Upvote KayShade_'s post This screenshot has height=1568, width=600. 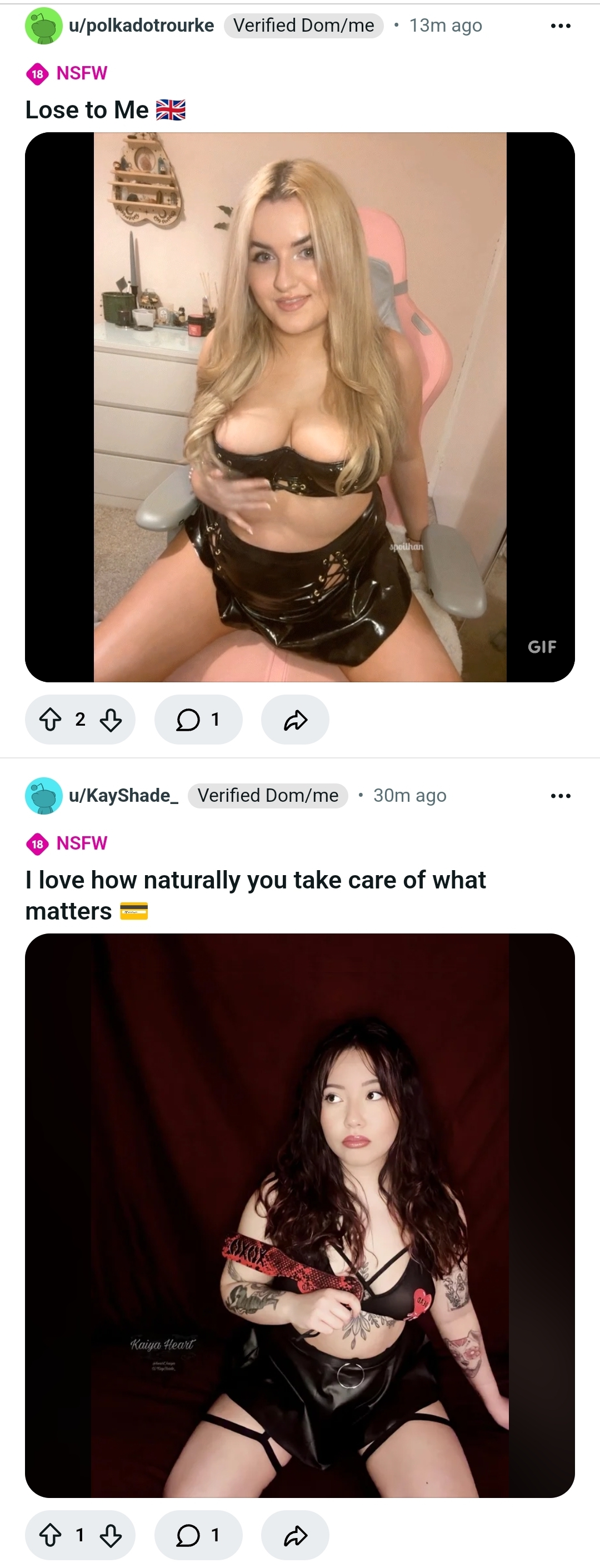point(51,1535)
